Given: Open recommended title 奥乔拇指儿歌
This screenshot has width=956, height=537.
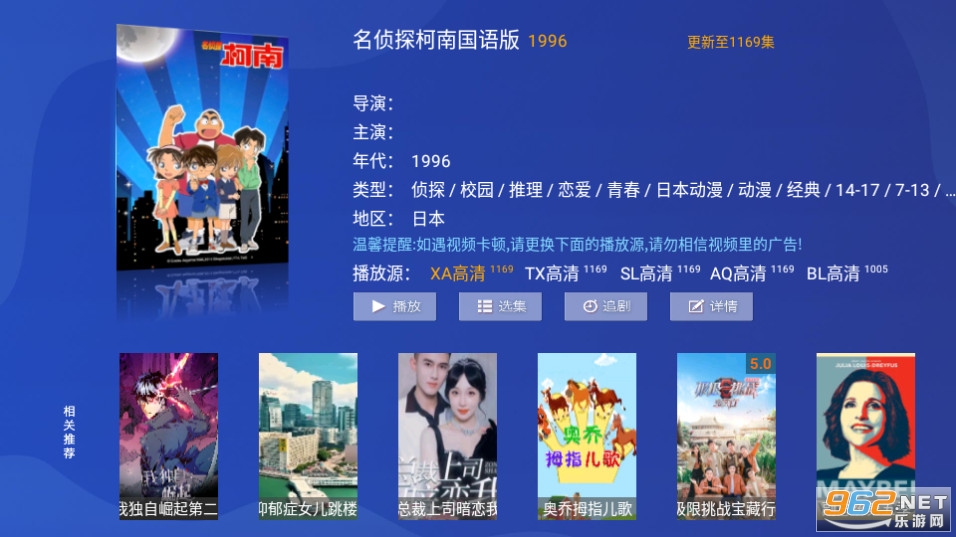Looking at the screenshot, I should [x=587, y=436].
